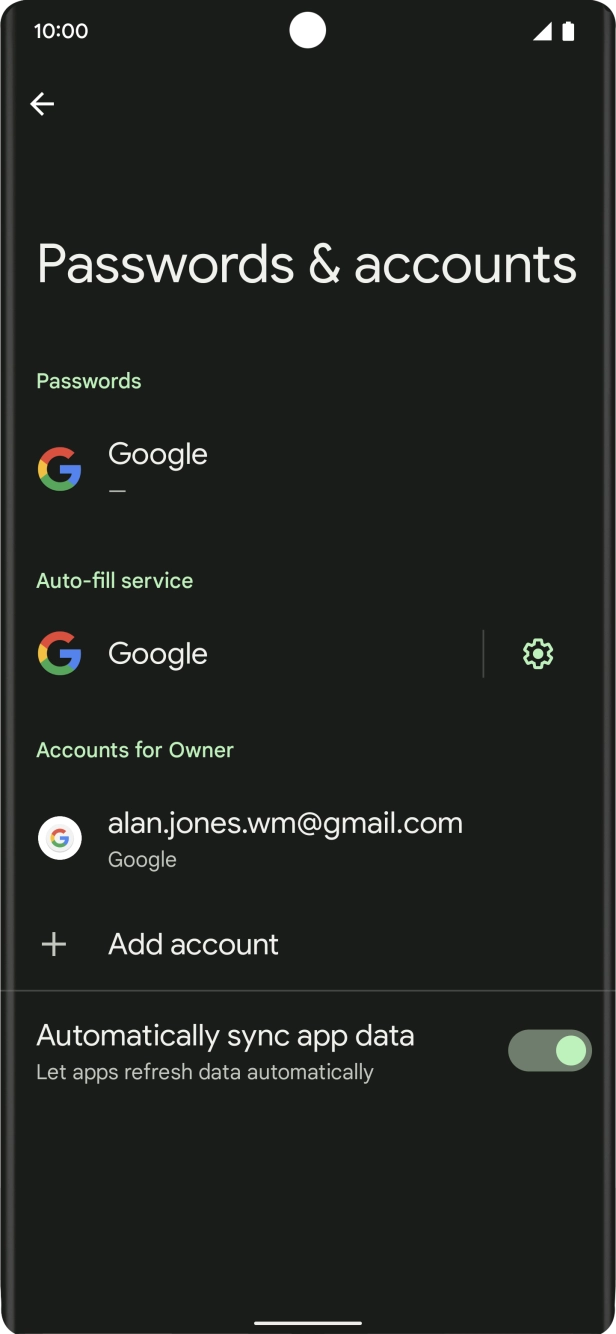Disable Automatically sync app data
The height and width of the screenshot is (1334, 616).
549,1051
